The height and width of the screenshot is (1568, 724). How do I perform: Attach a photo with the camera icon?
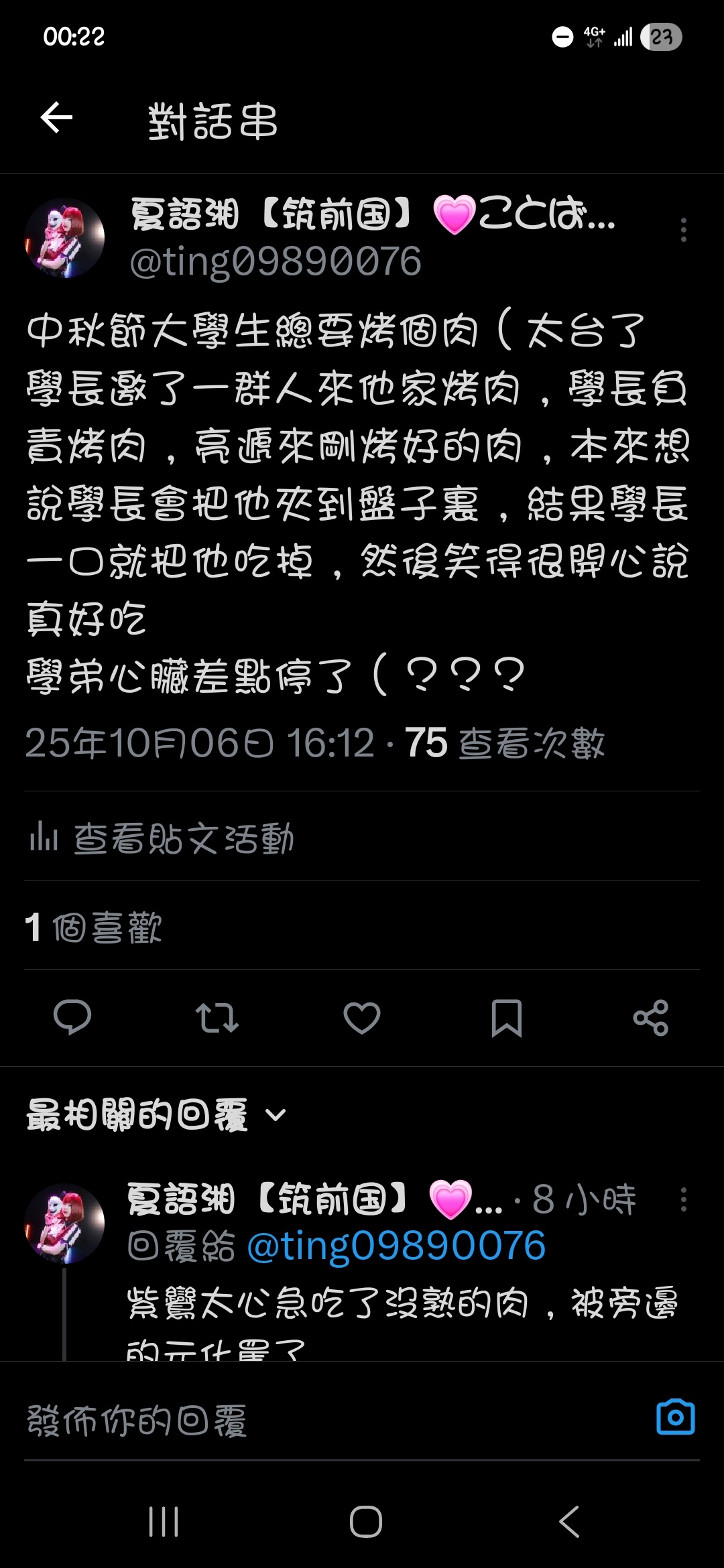click(x=675, y=1417)
